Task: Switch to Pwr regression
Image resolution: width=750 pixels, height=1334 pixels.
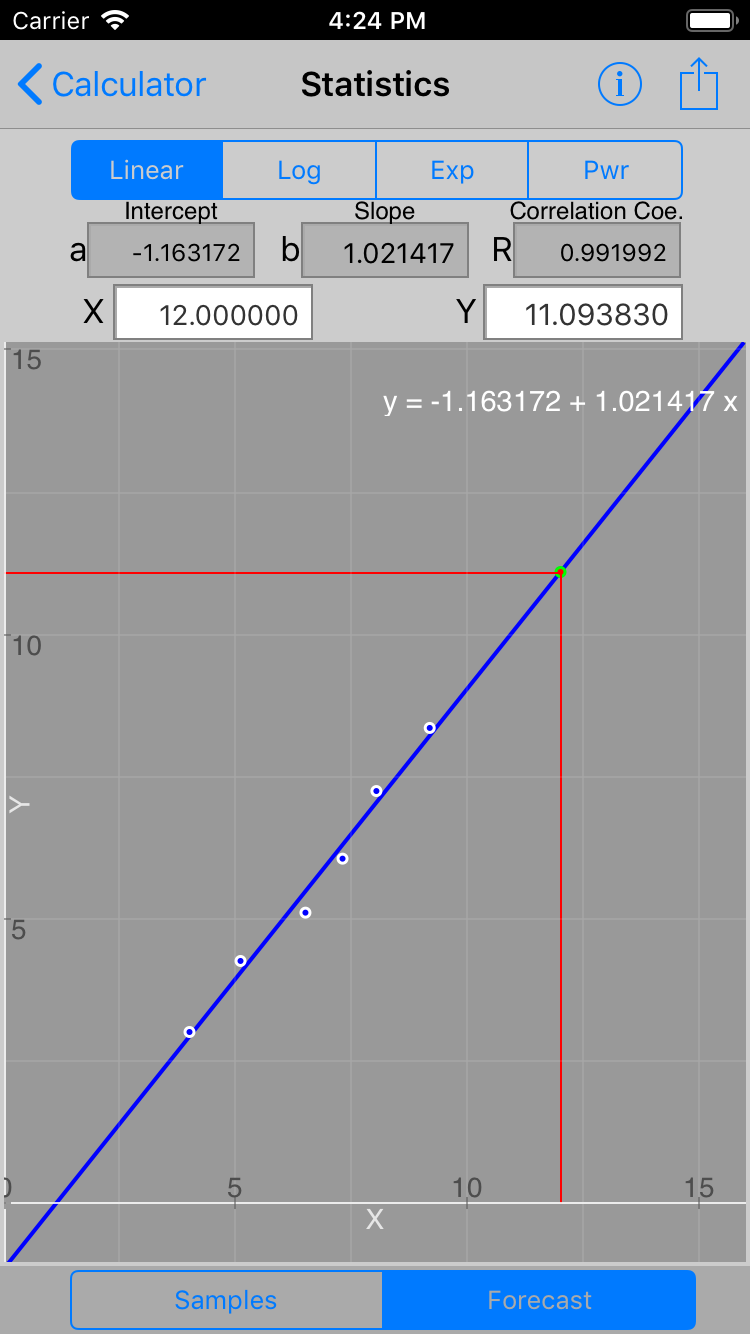Action: [x=605, y=170]
